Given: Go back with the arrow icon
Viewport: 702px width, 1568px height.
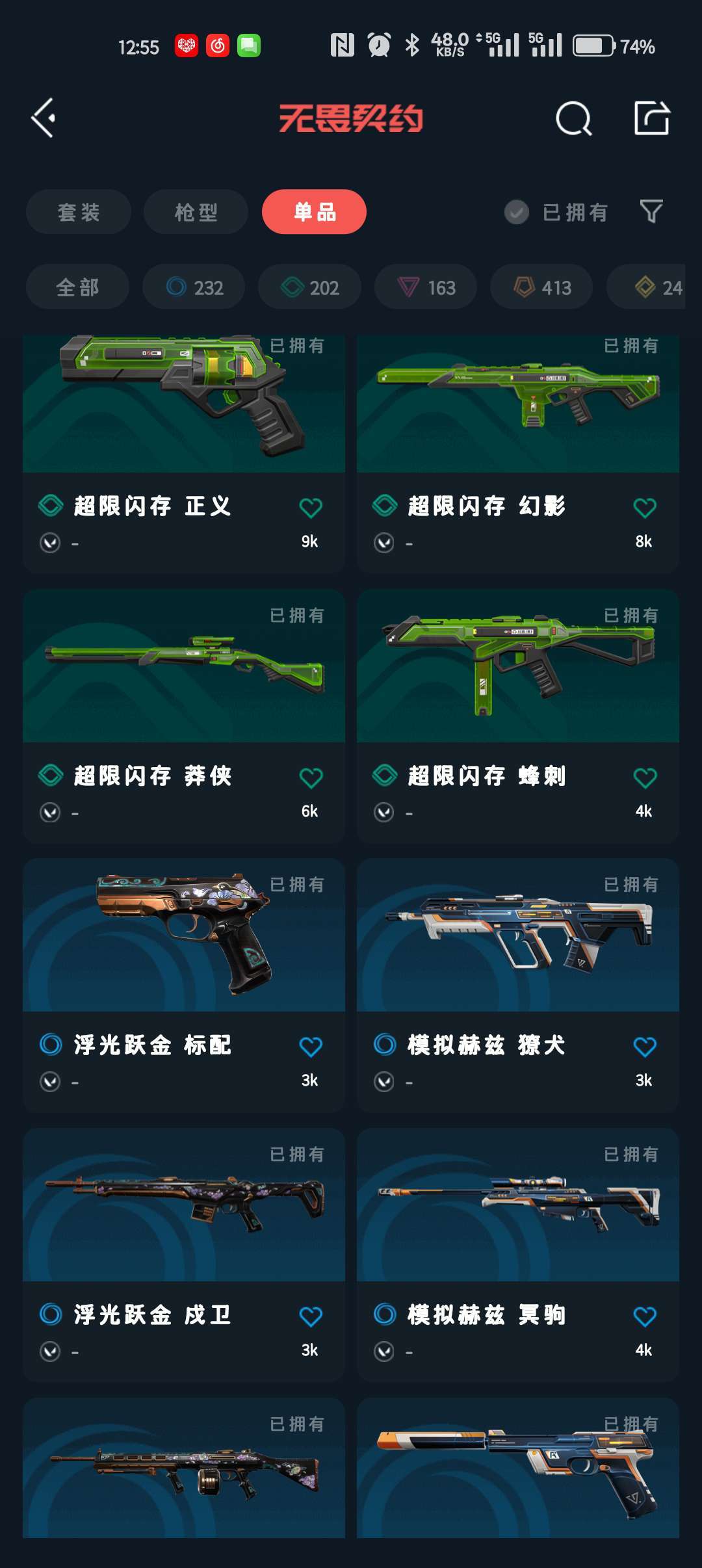Looking at the screenshot, I should pyautogui.click(x=43, y=118).
